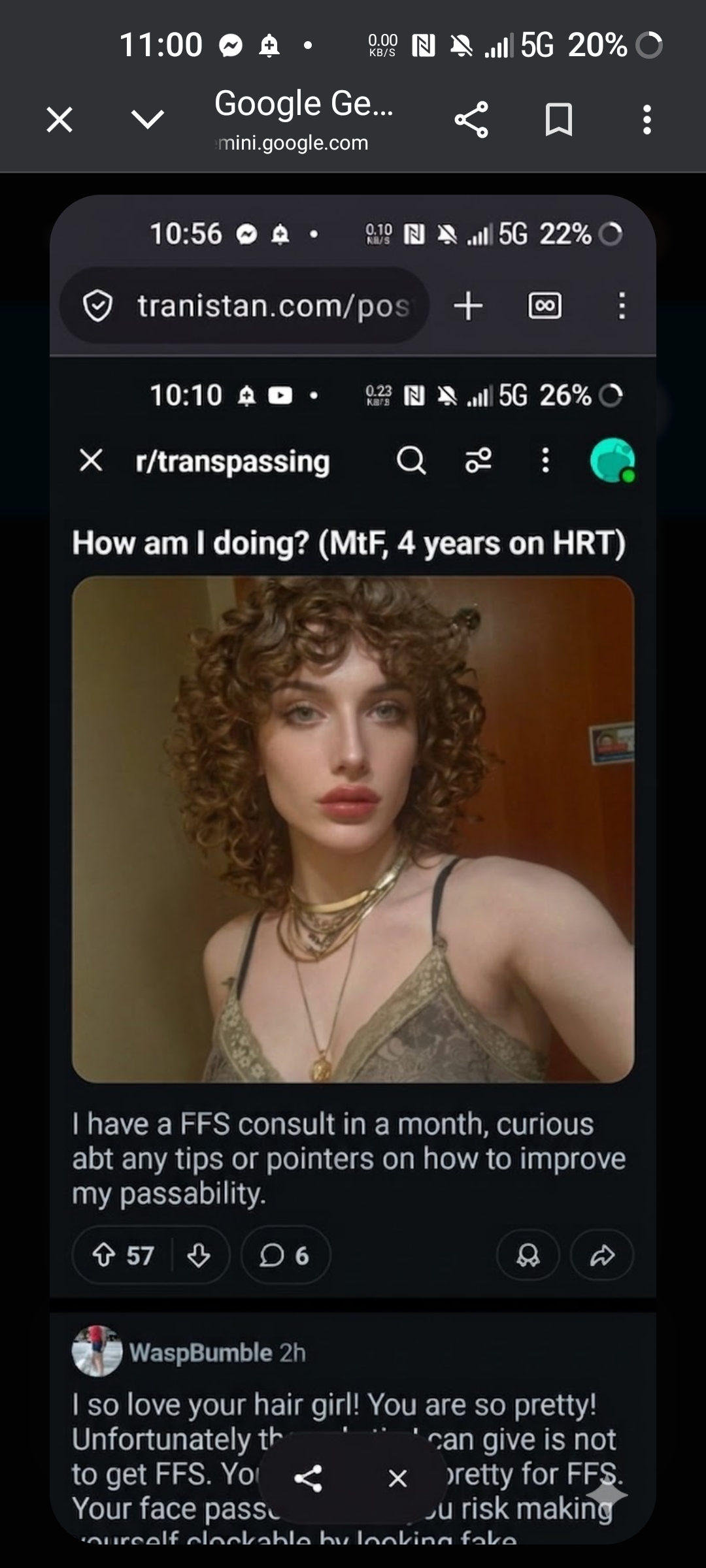Bookmark this Gemini page
This screenshot has width=706, height=1568.
(x=559, y=120)
